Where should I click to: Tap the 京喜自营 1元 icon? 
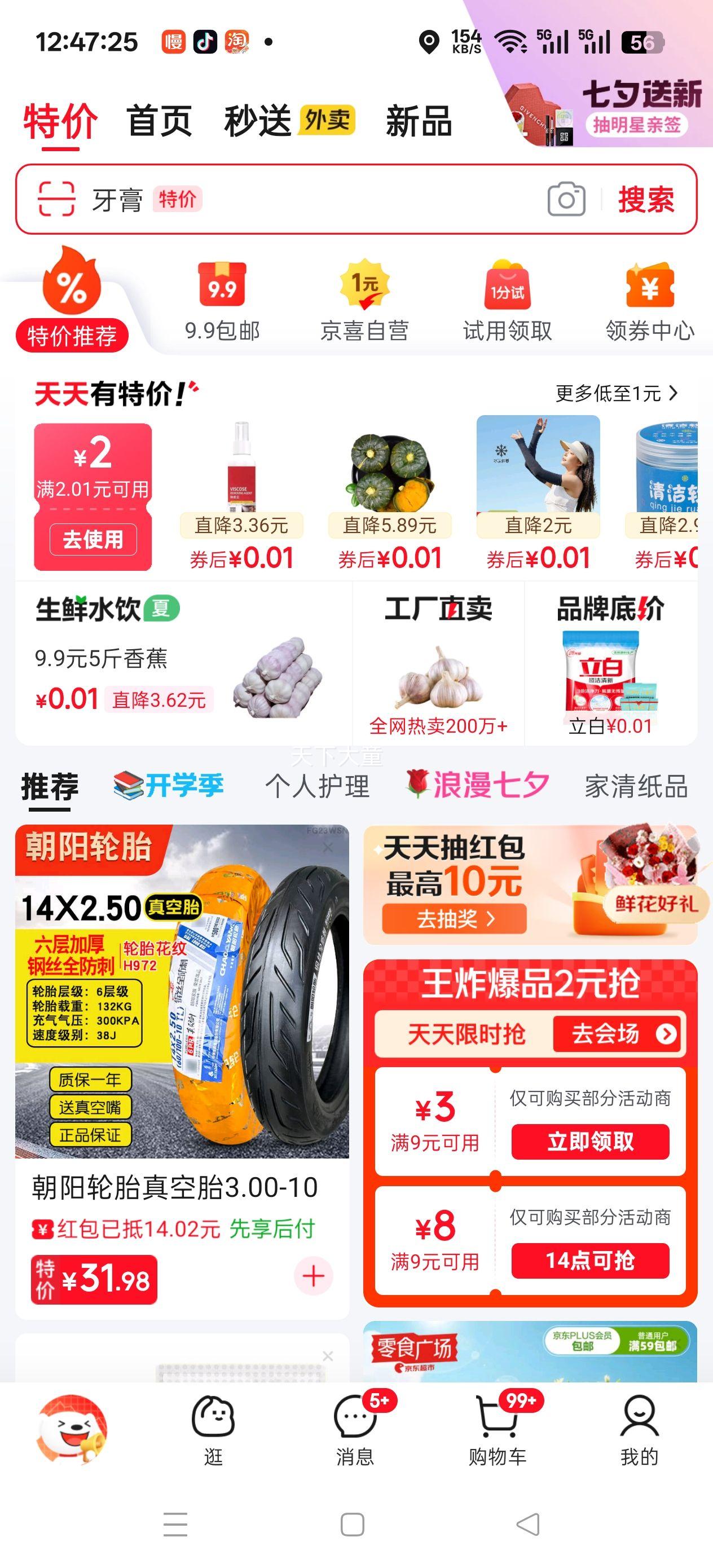(x=365, y=287)
